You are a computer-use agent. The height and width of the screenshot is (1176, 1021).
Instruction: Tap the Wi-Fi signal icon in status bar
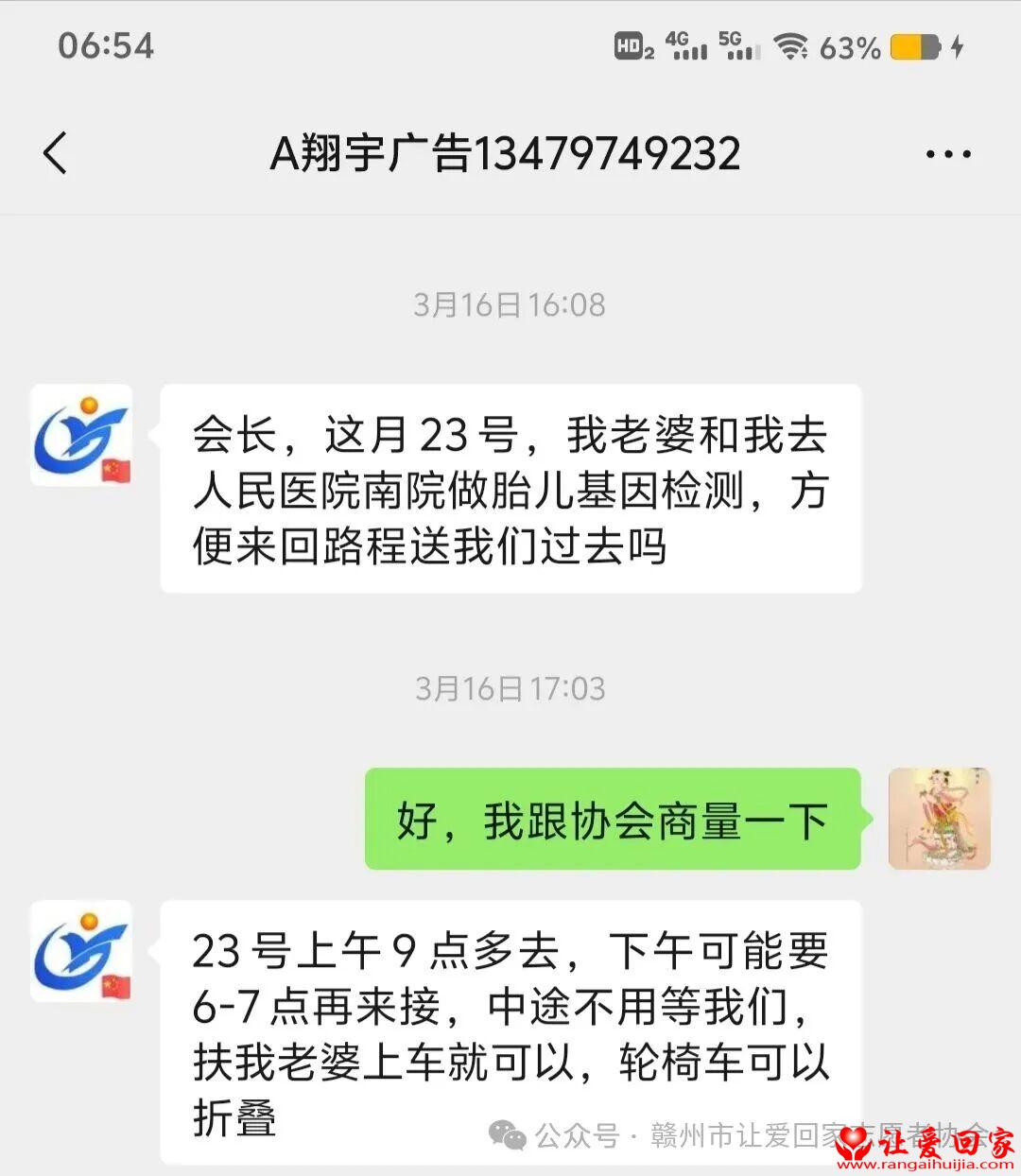[792, 43]
